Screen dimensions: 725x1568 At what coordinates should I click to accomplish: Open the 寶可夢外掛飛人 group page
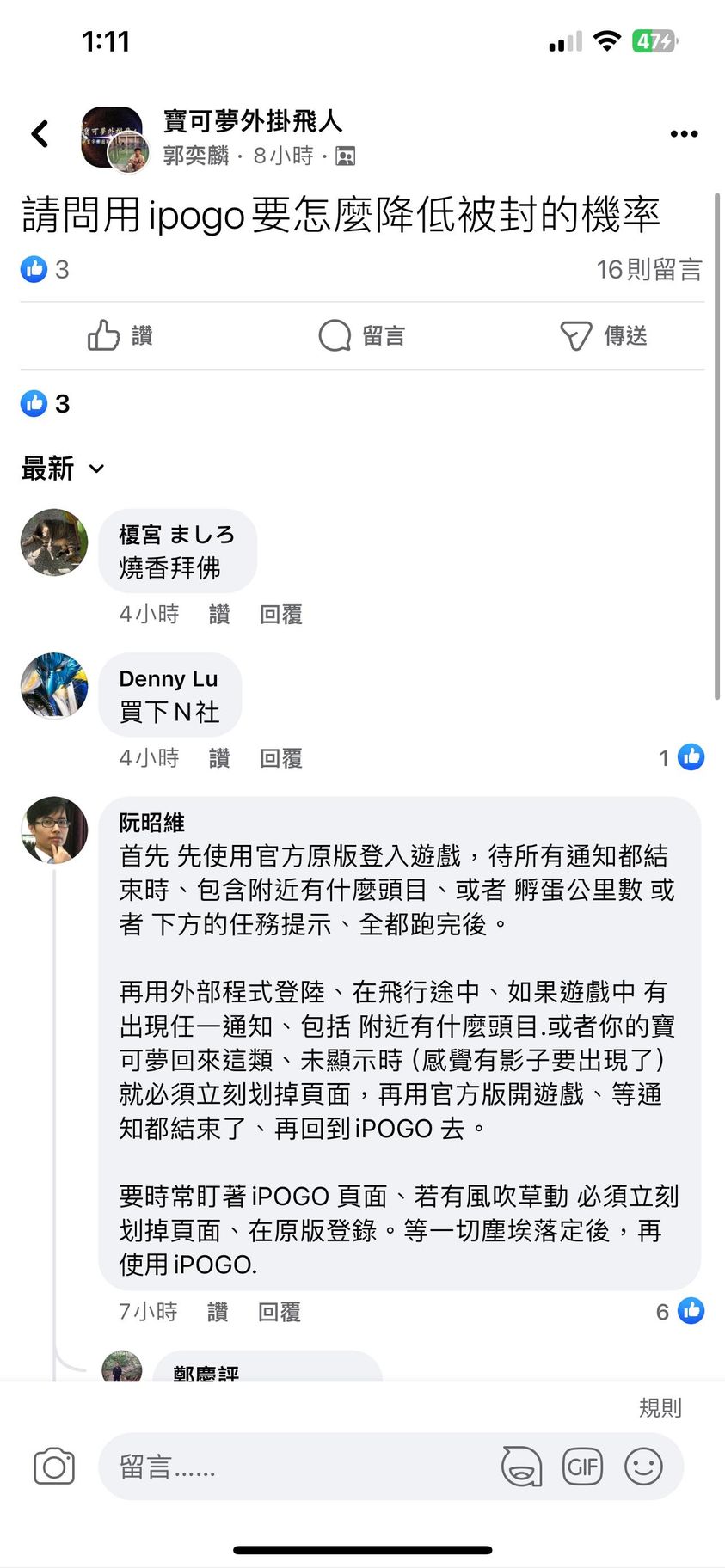(x=253, y=121)
